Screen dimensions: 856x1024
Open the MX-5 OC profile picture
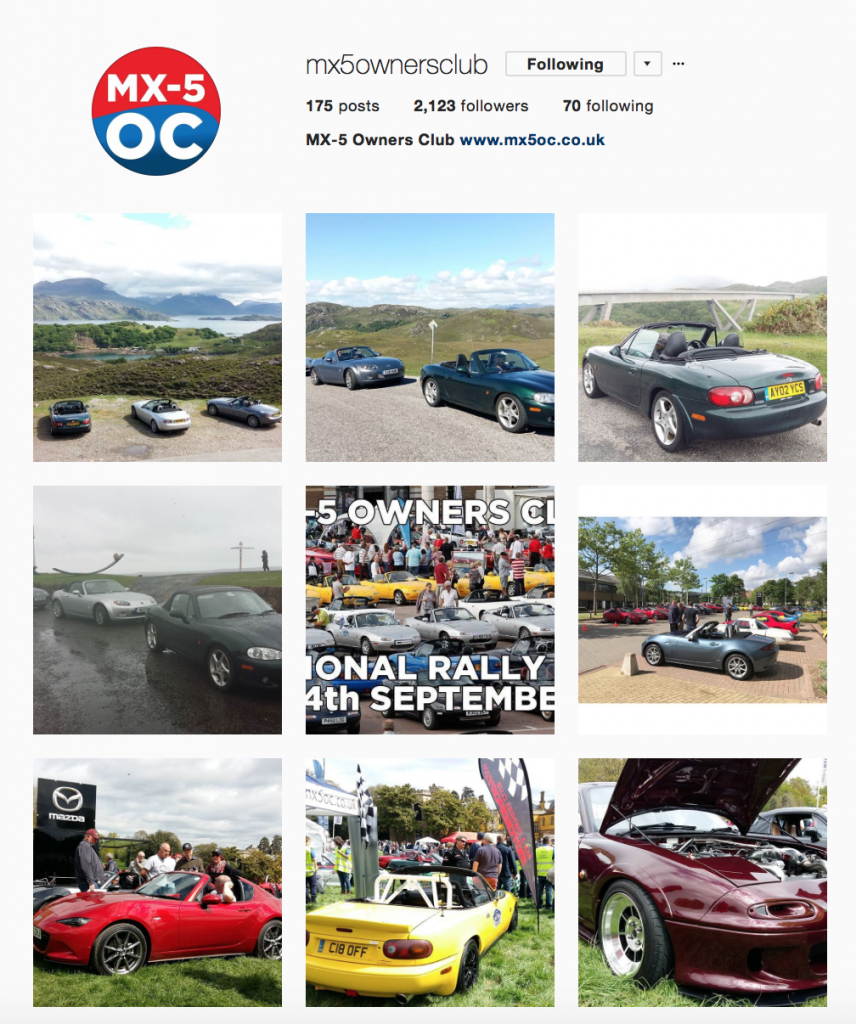[x=156, y=111]
